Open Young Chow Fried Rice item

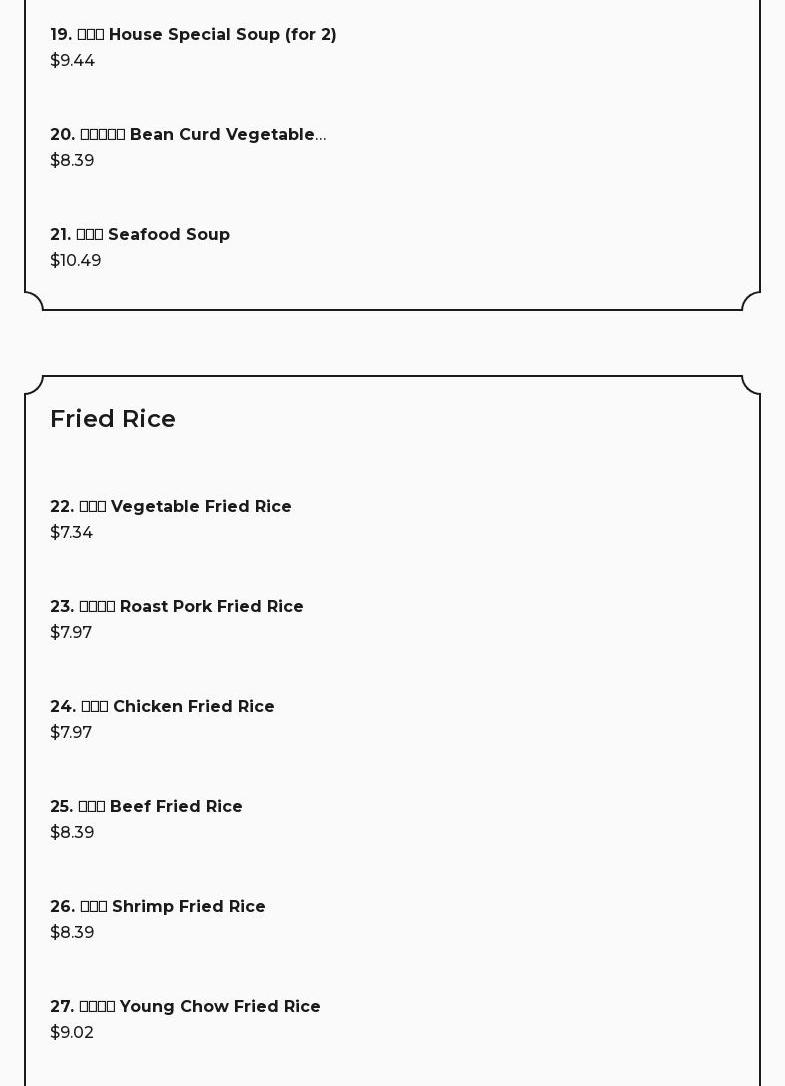(x=185, y=1007)
